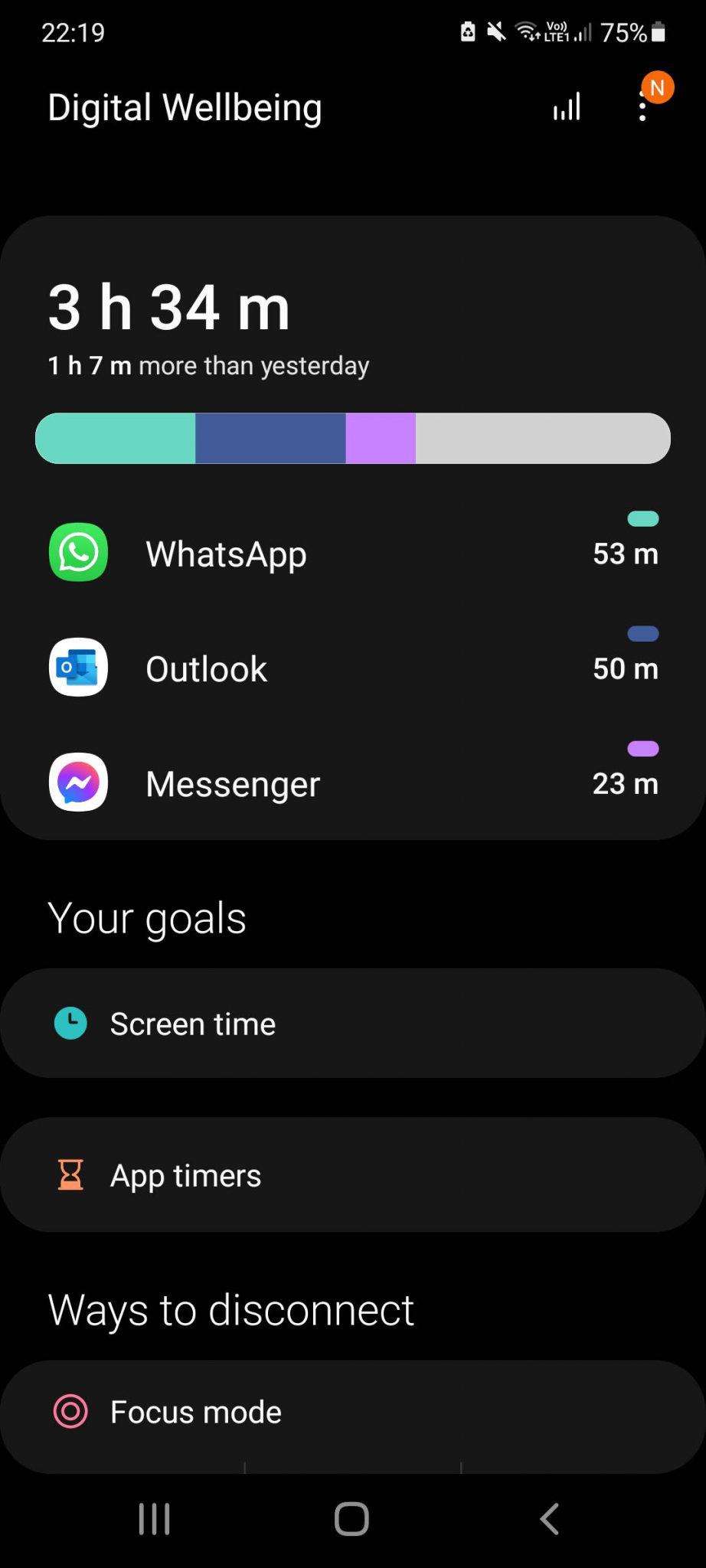
Task: Tap the 3 h 34 m total time
Action: 168,308
